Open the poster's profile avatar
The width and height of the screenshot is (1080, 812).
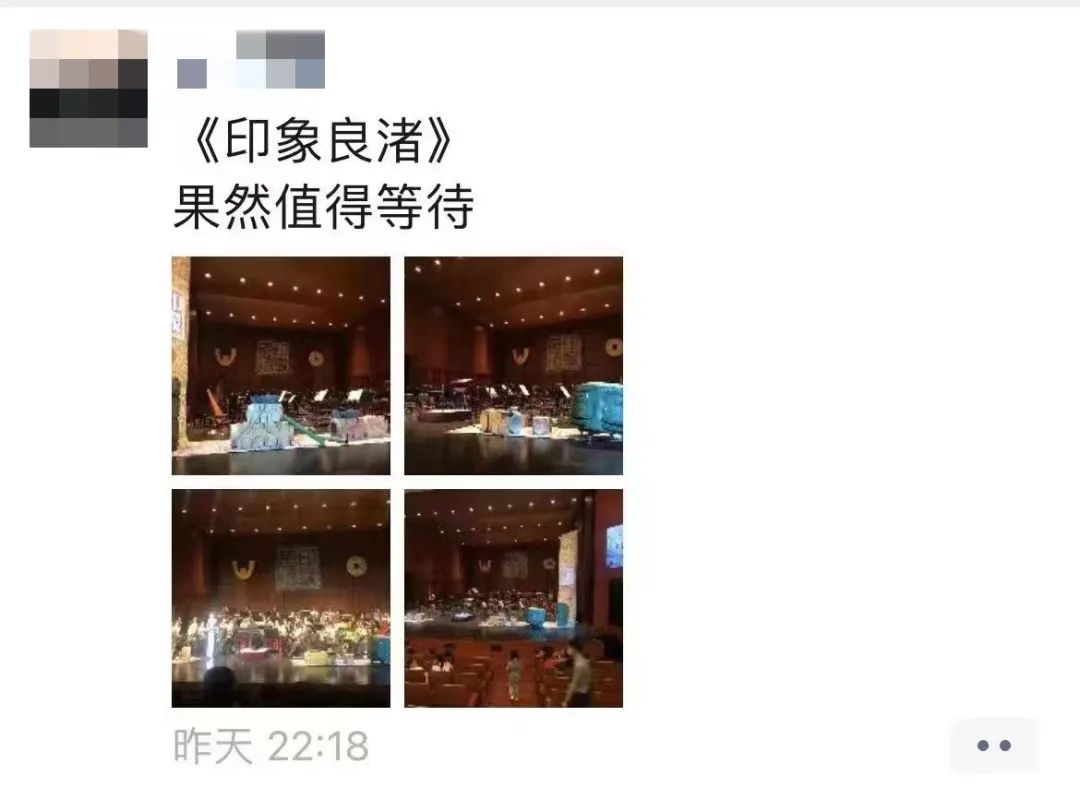click(89, 89)
